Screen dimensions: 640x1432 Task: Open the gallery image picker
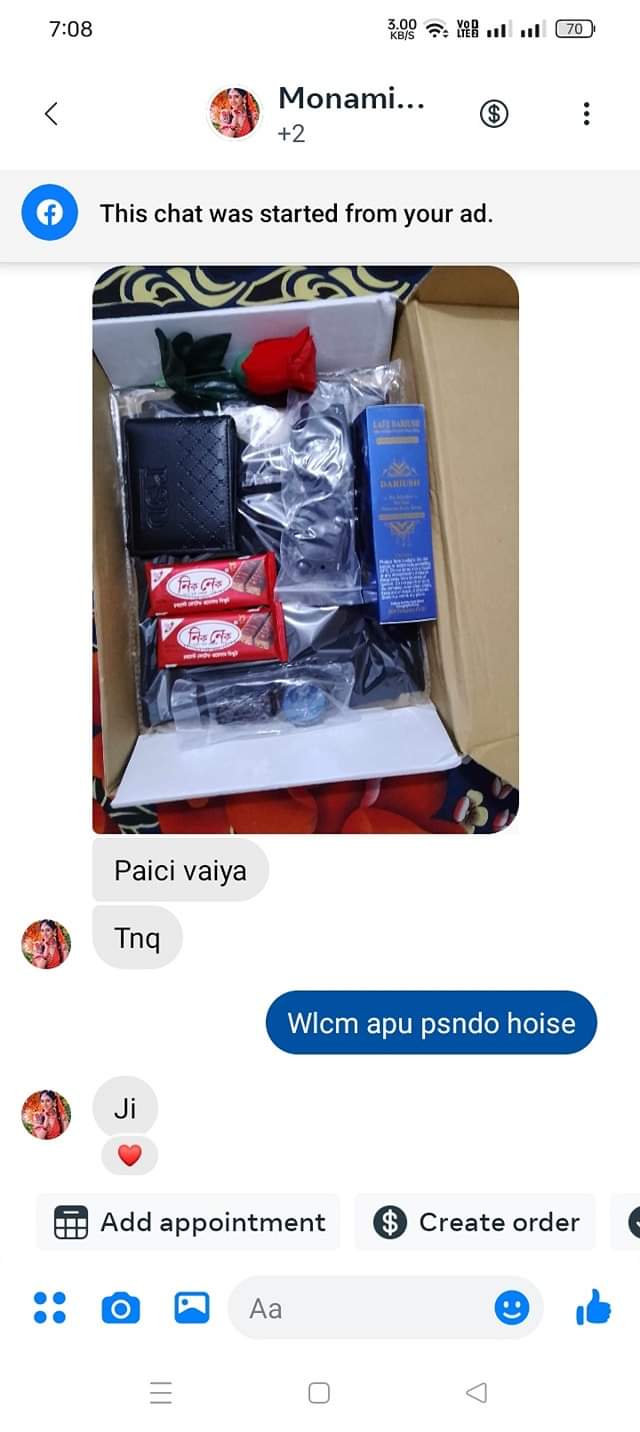coord(192,1308)
